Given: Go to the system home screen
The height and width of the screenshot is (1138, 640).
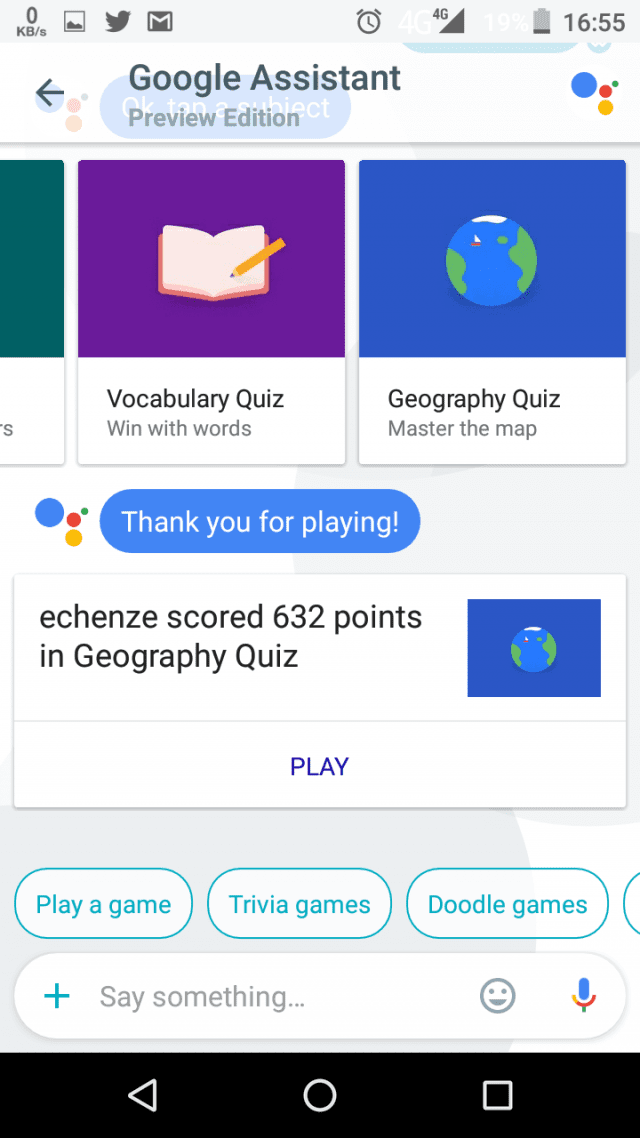Looking at the screenshot, I should (319, 1094).
